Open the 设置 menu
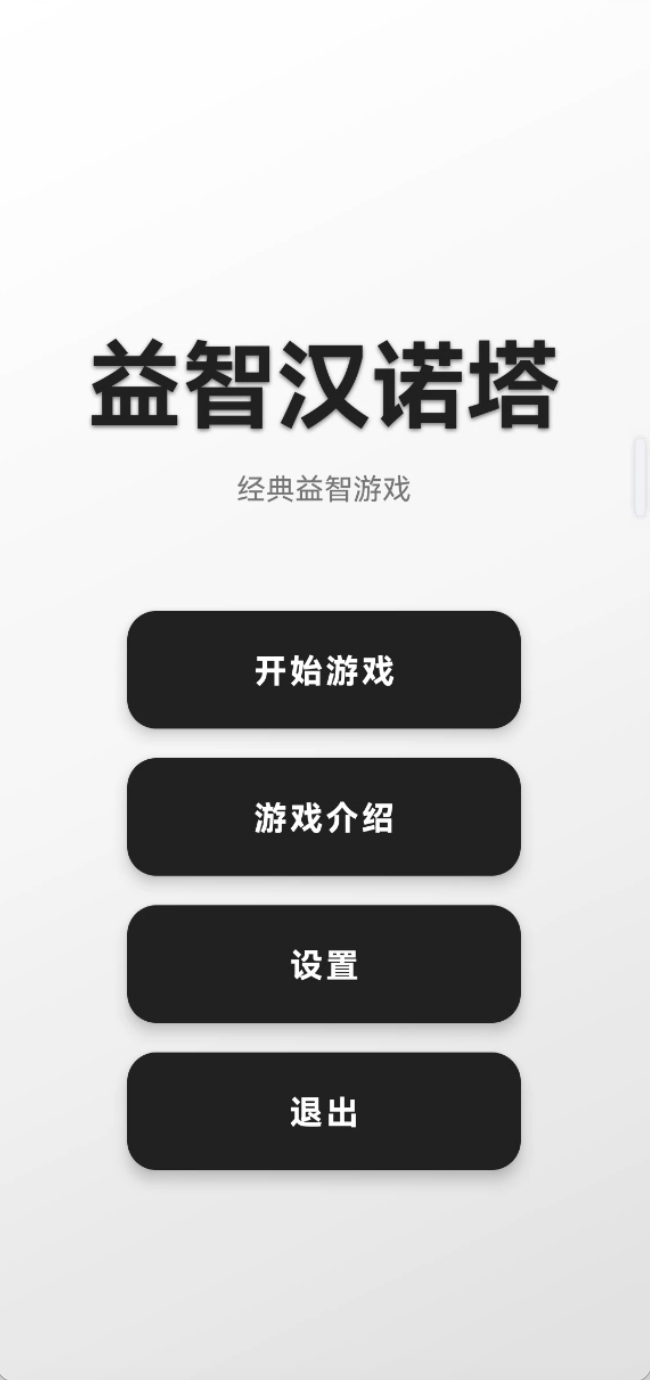Image resolution: width=650 pixels, height=1380 pixels. (323, 963)
